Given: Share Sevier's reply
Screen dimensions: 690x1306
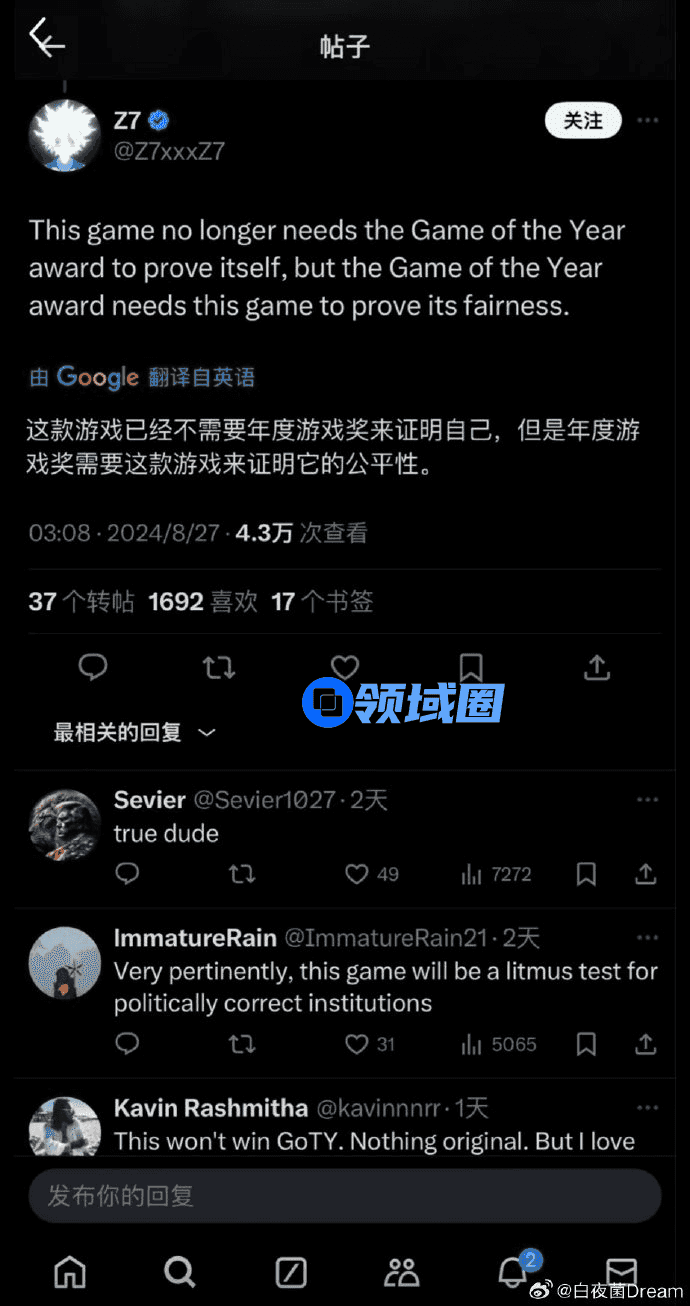Looking at the screenshot, I should click(x=646, y=874).
